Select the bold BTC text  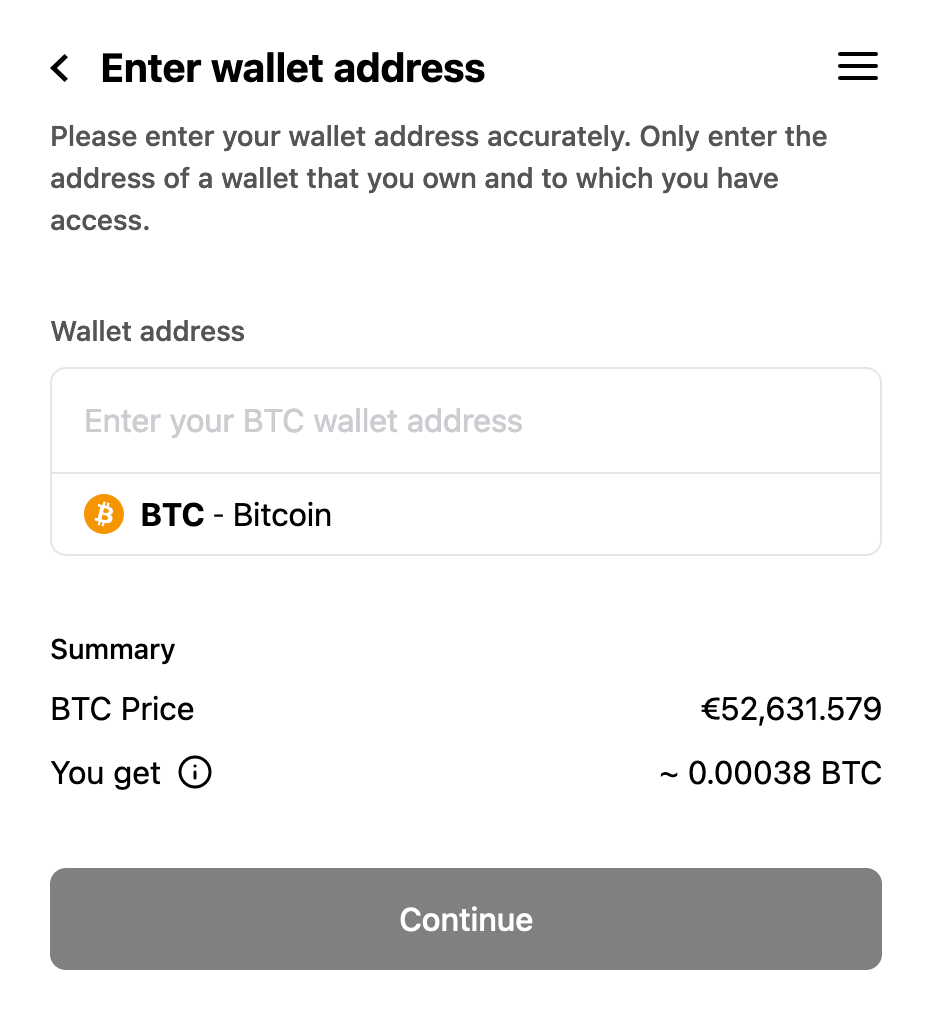[170, 514]
